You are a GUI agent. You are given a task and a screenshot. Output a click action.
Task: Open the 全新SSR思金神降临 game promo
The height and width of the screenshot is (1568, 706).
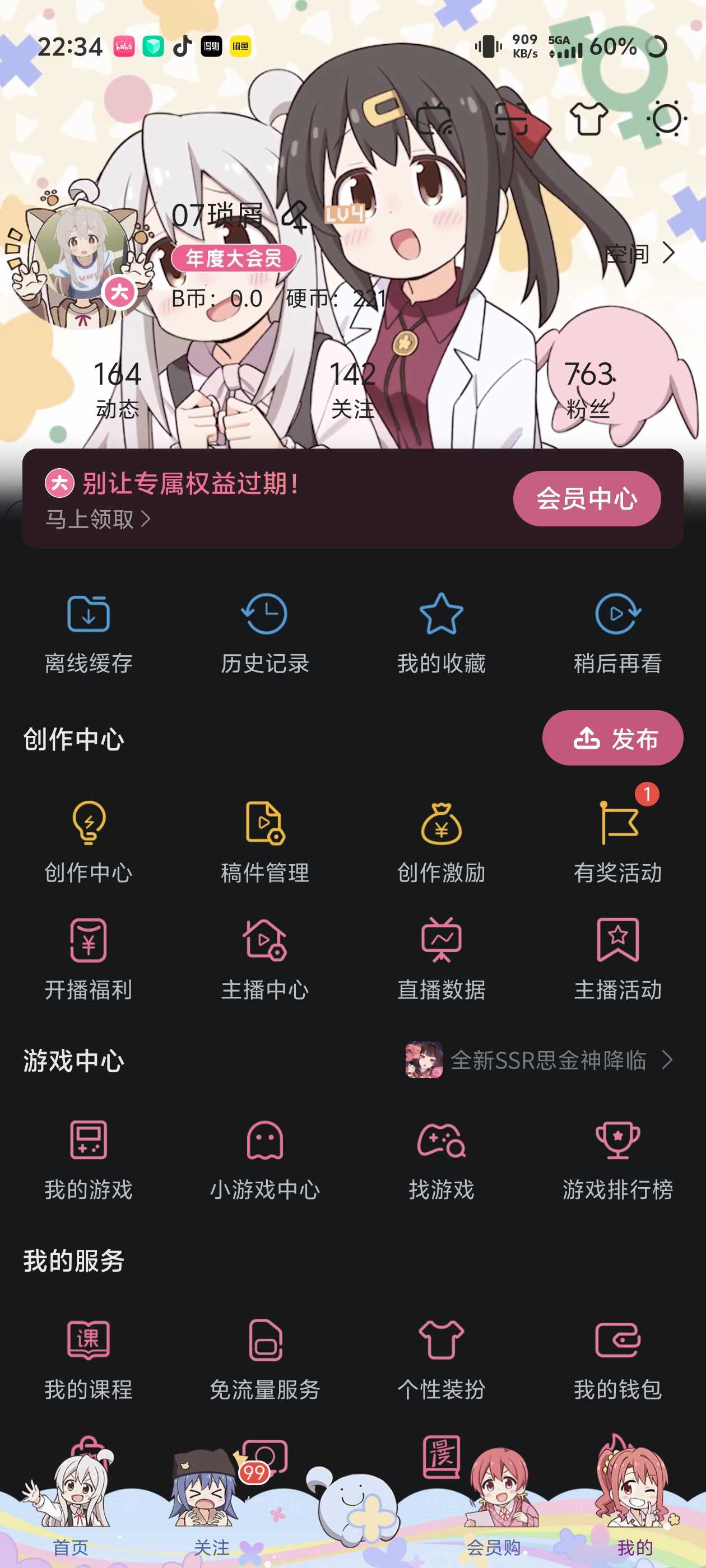pos(539,1060)
